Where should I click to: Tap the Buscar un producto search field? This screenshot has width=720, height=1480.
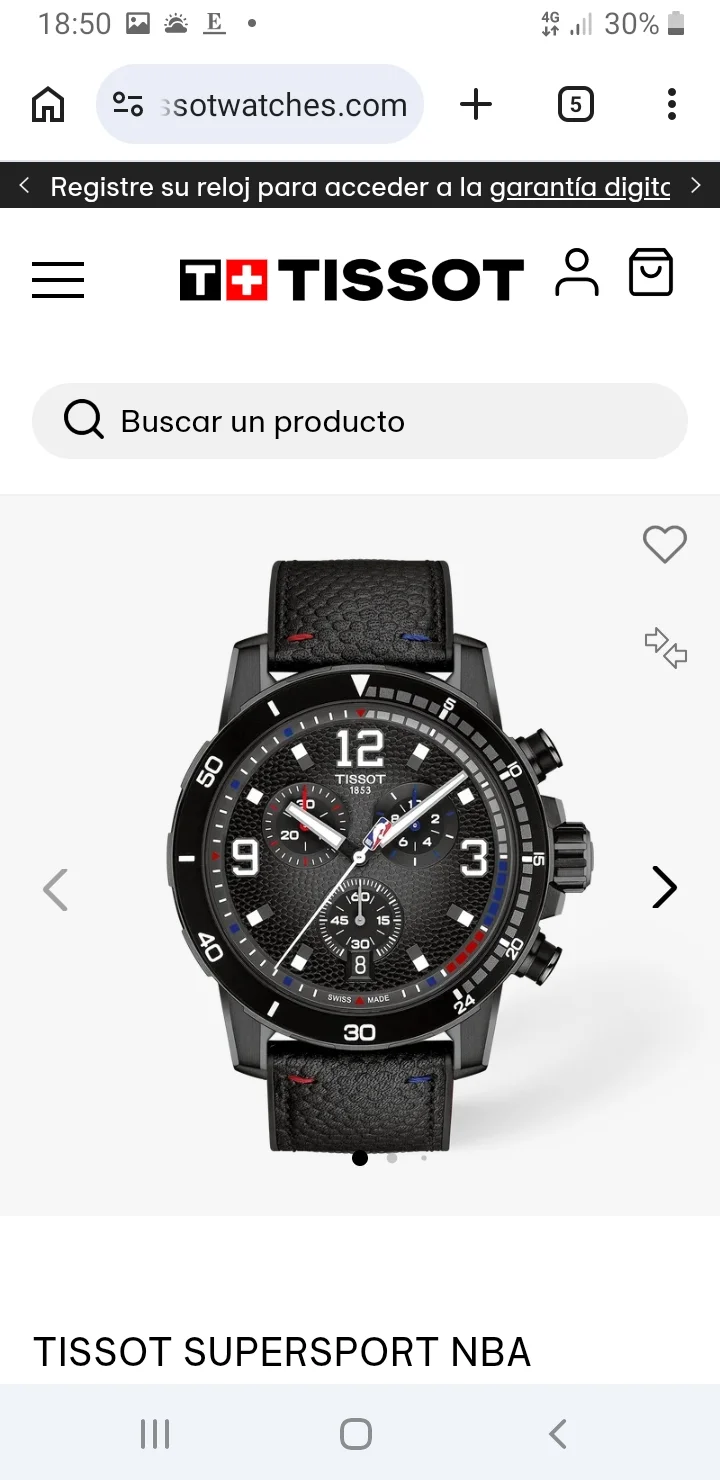(360, 421)
